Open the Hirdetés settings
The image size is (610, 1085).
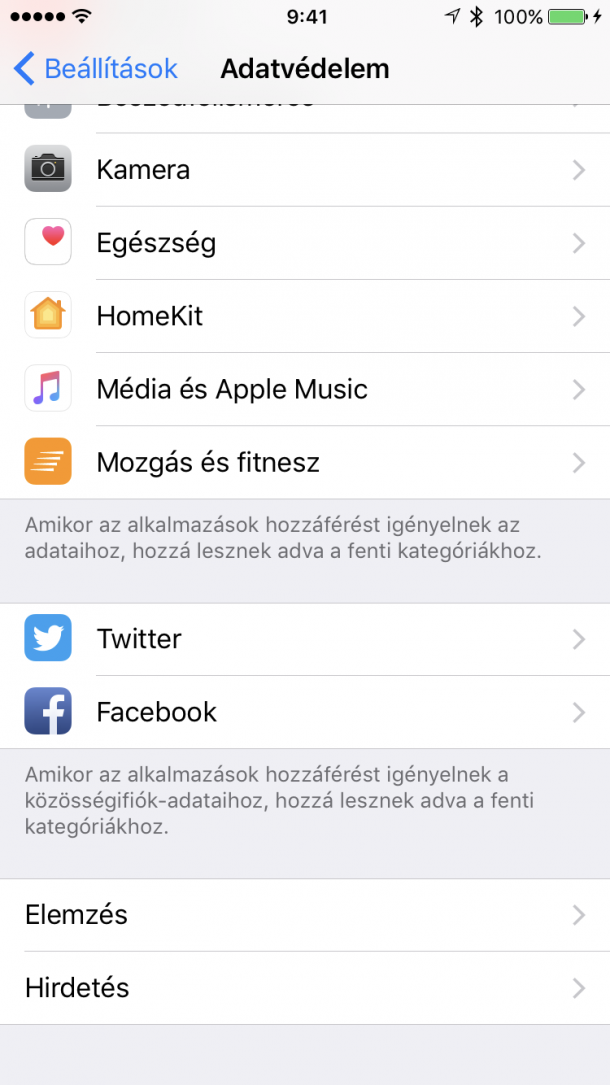click(x=305, y=988)
